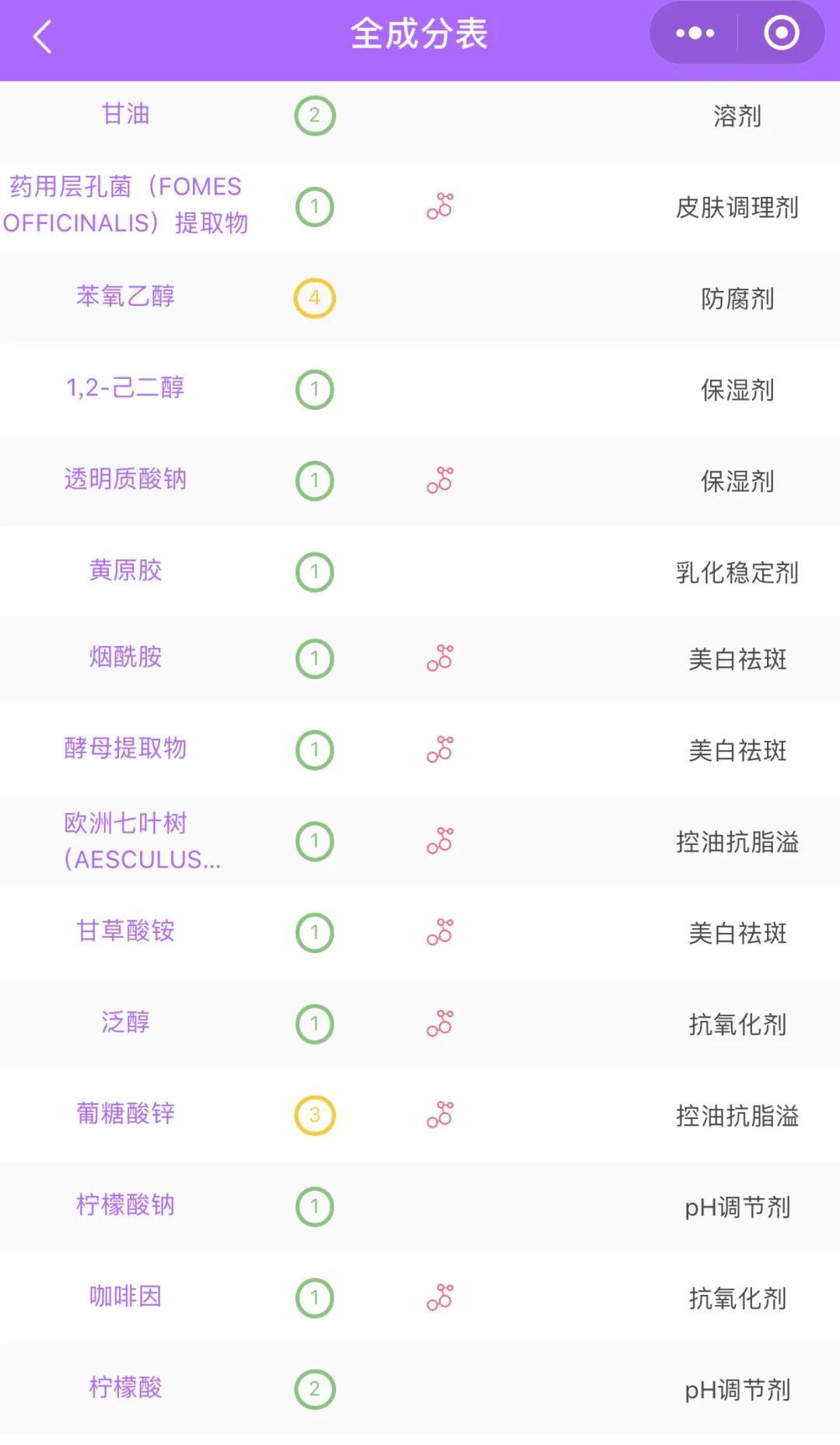Click the yellow safety badge 4 for 苯氧乙醇
This screenshot has width=840, height=1445.
pos(313,297)
